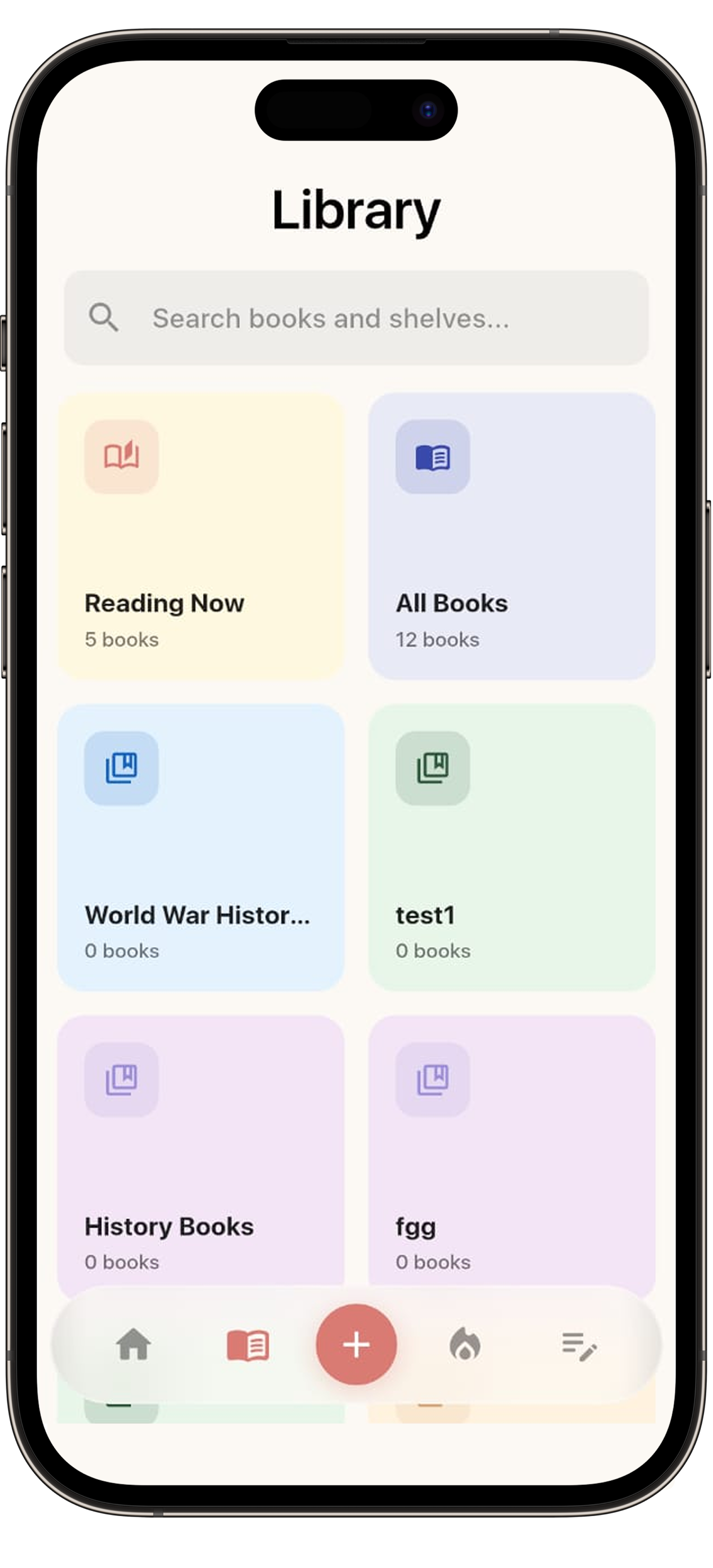713x1568 pixels.
Task: Switch to the flame streak tab
Action: [464, 1344]
